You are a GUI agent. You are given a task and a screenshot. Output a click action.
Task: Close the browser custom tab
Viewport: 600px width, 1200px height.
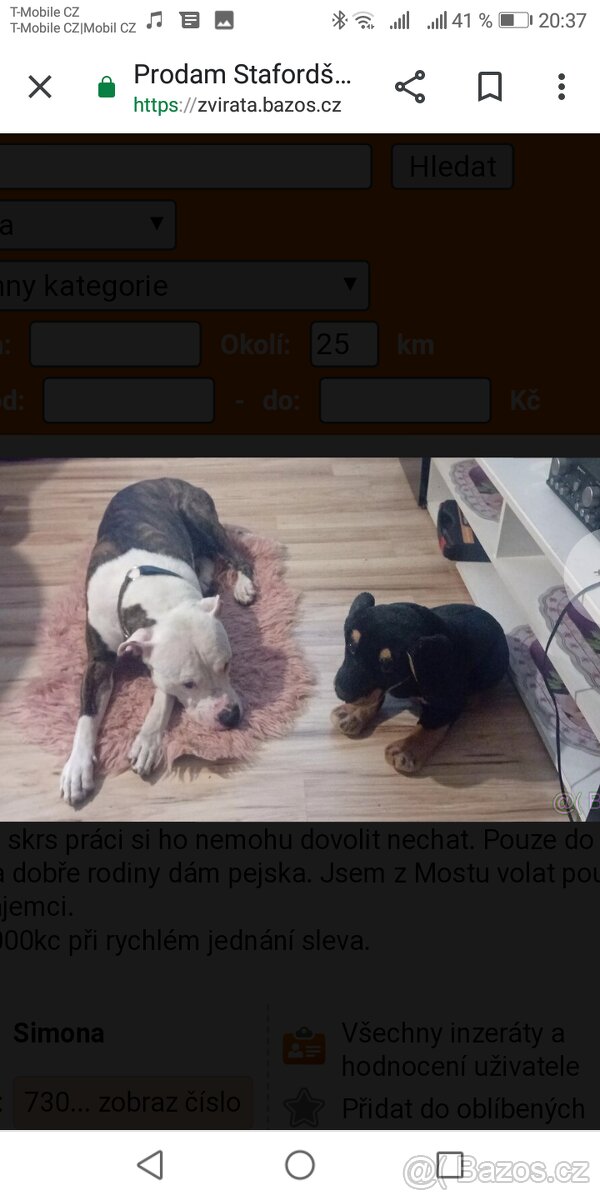pos(40,87)
